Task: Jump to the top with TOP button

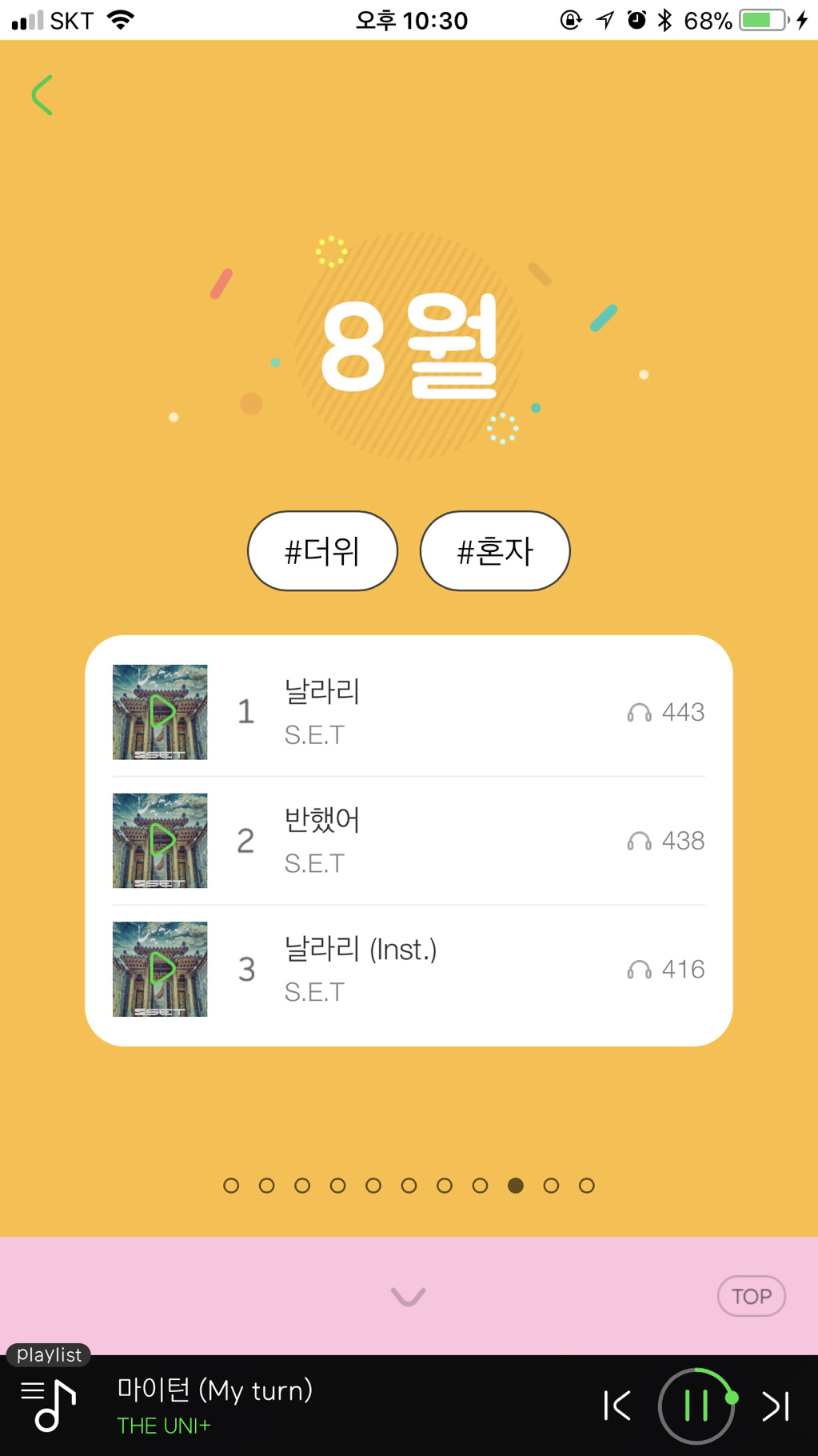Action: point(752,1296)
